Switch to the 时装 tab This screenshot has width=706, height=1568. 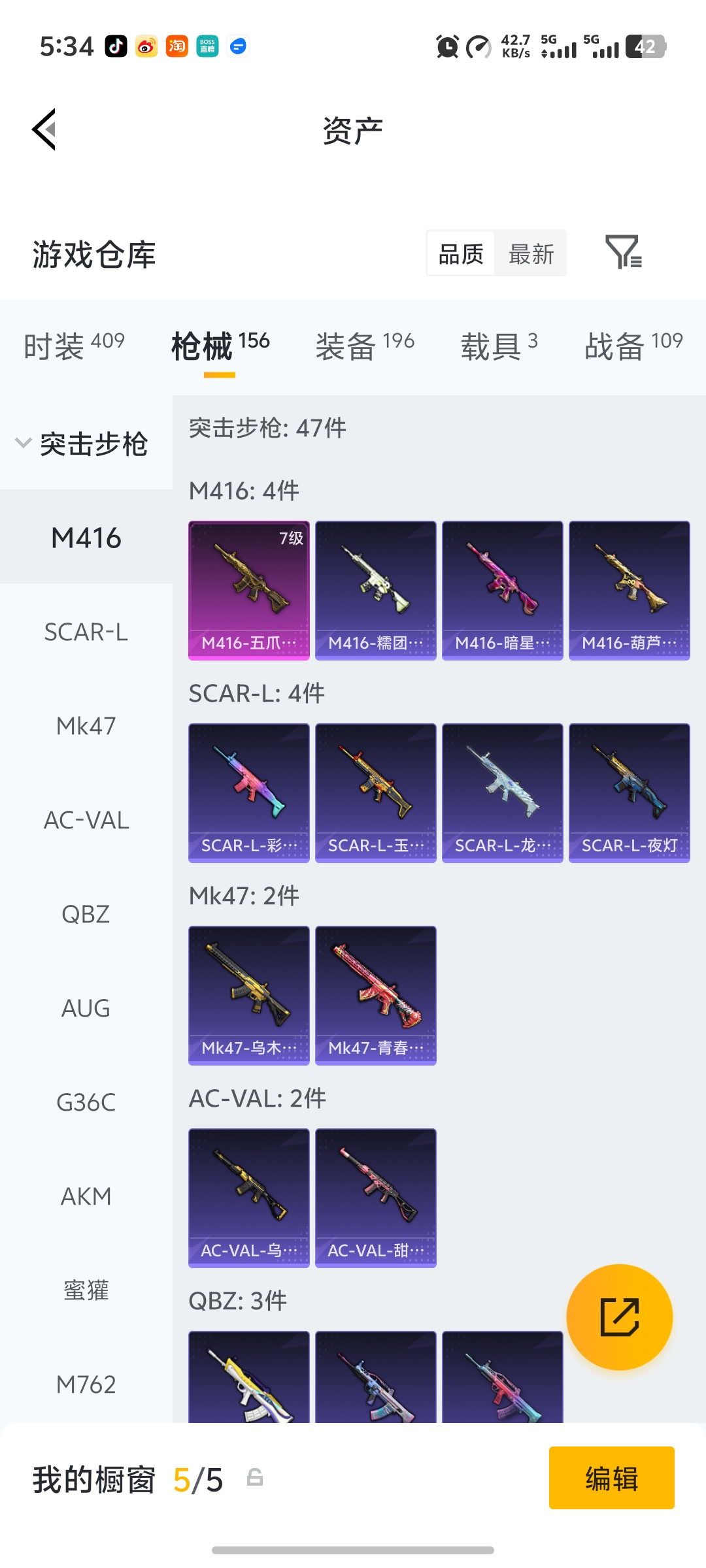(74, 345)
